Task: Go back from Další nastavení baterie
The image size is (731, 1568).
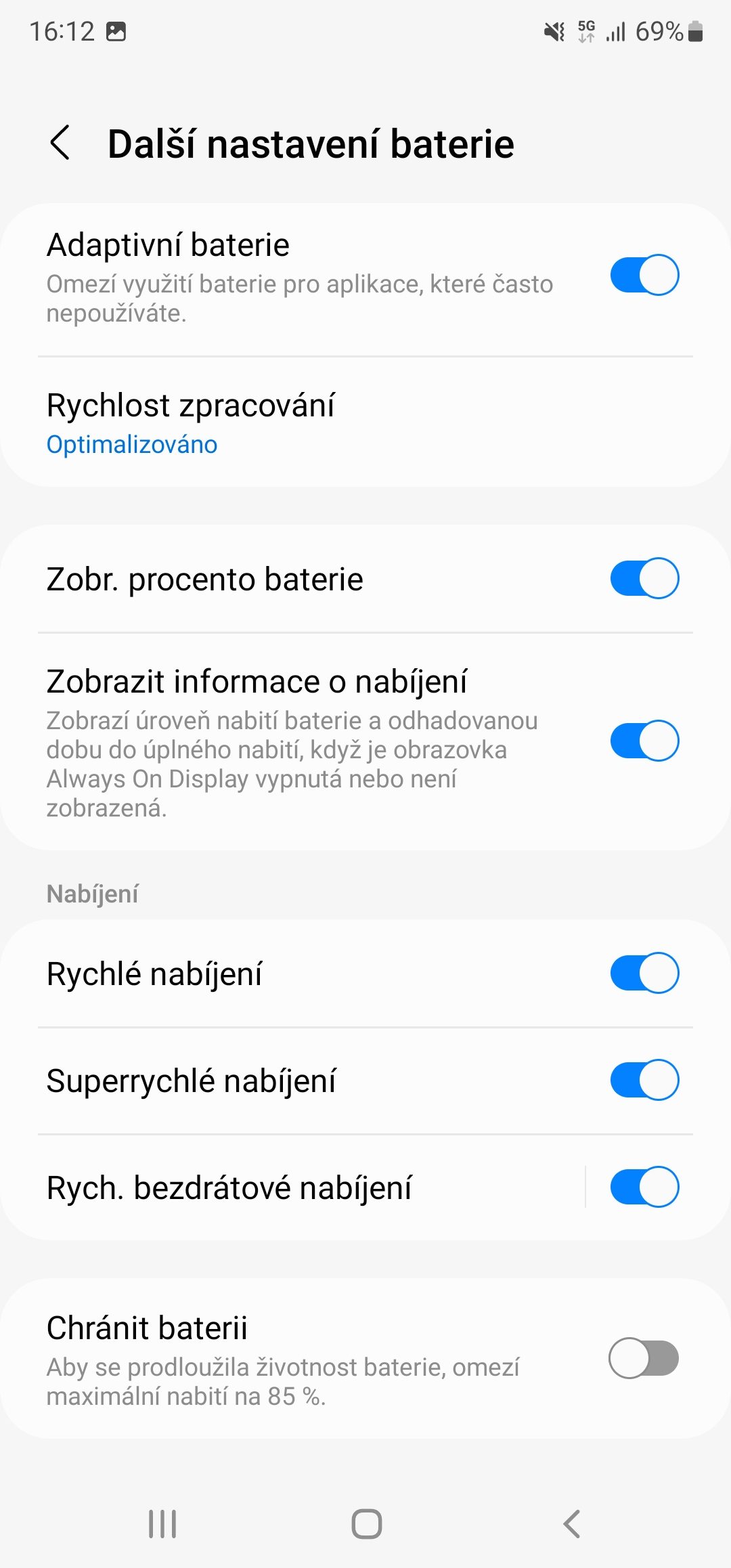Action: (60, 144)
